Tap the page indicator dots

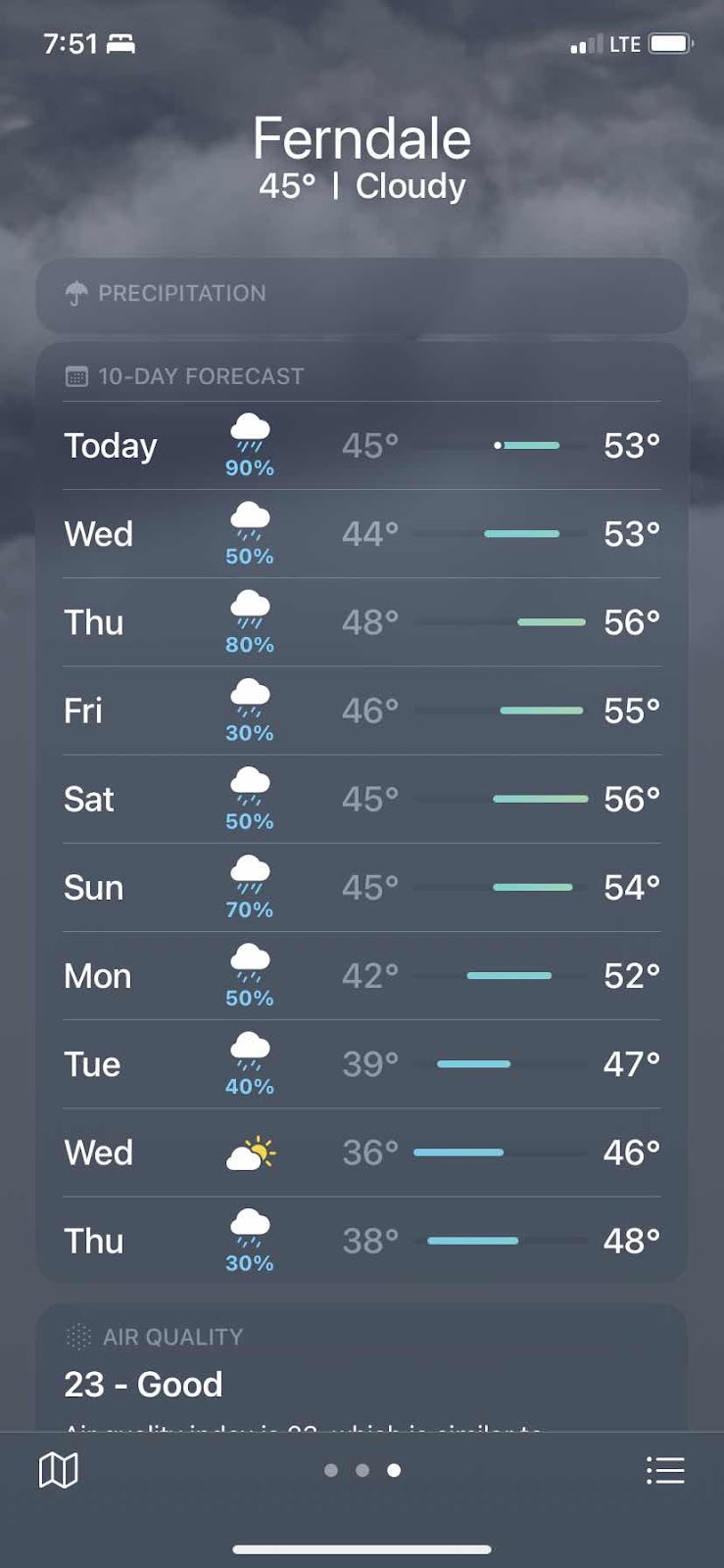(362, 1470)
